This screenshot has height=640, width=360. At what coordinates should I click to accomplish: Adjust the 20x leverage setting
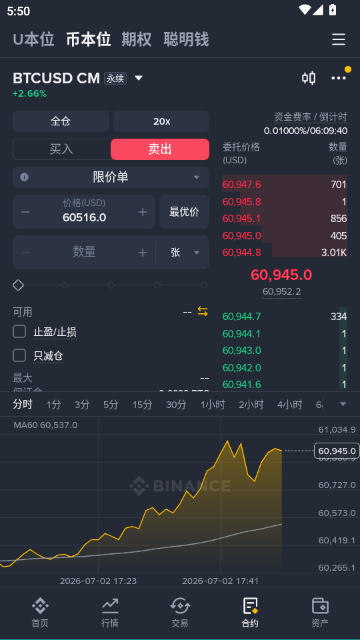[161, 121]
